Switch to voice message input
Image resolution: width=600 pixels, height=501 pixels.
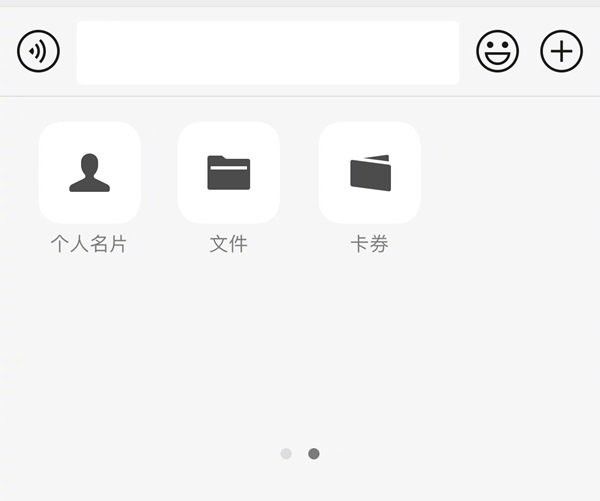pos(38,52)
